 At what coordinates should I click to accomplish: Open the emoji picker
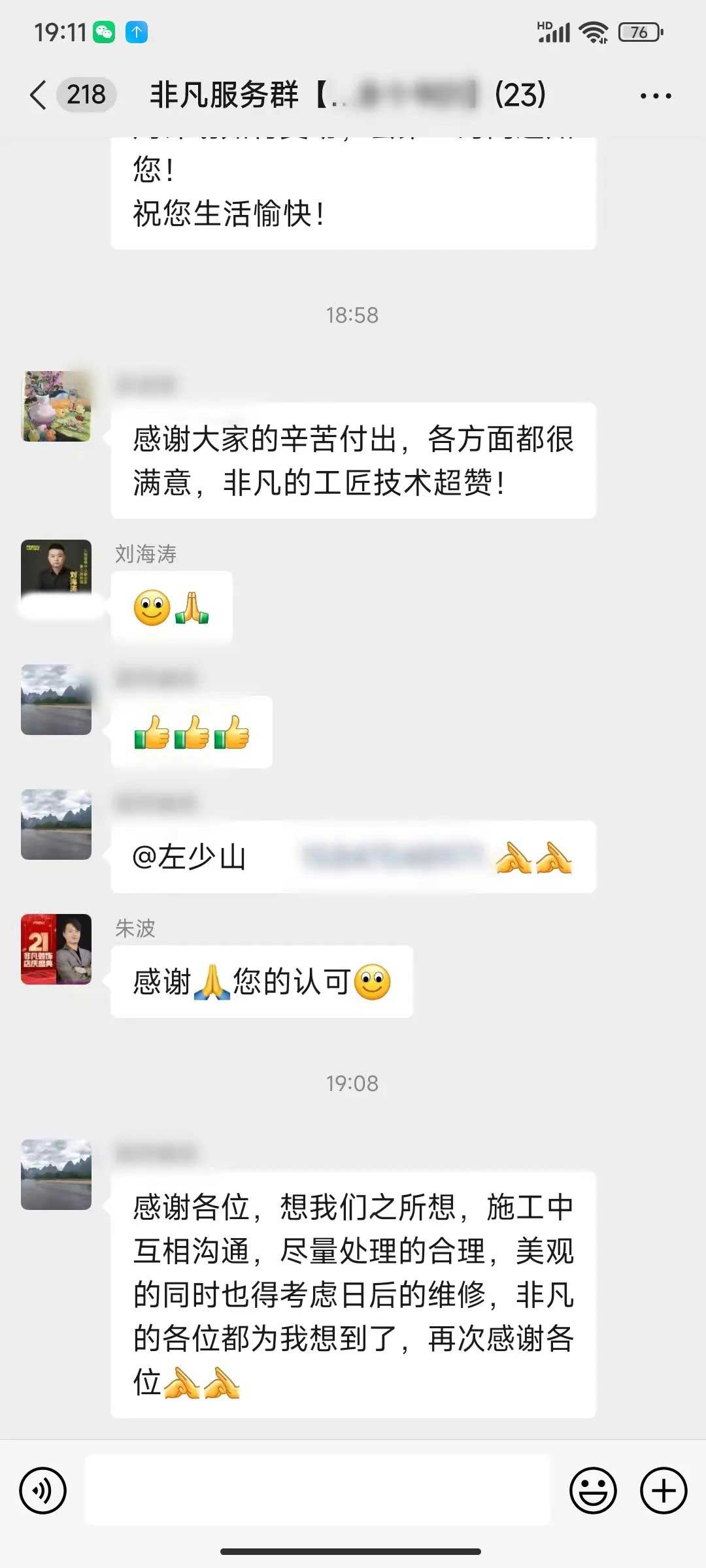(x=593, y=1491)
